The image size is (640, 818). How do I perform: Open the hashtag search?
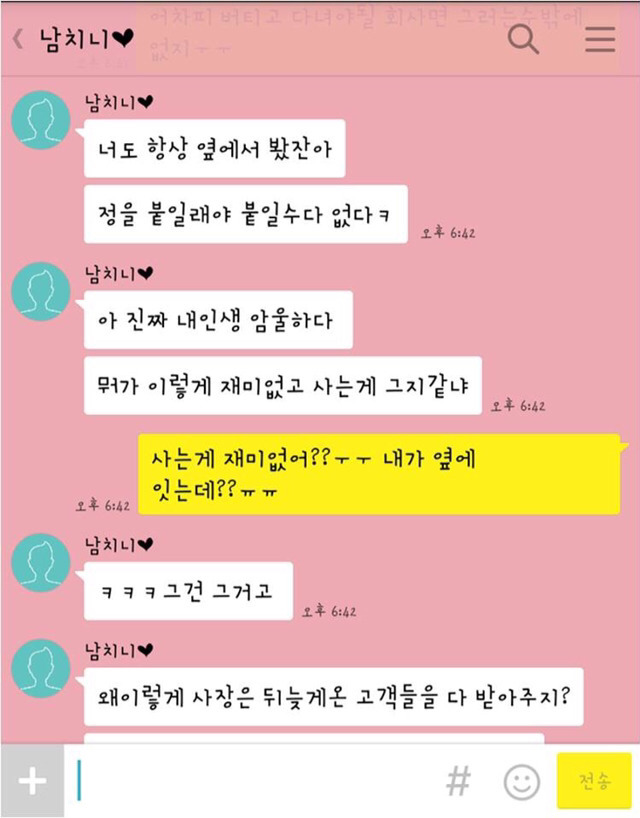click(458, 781)
